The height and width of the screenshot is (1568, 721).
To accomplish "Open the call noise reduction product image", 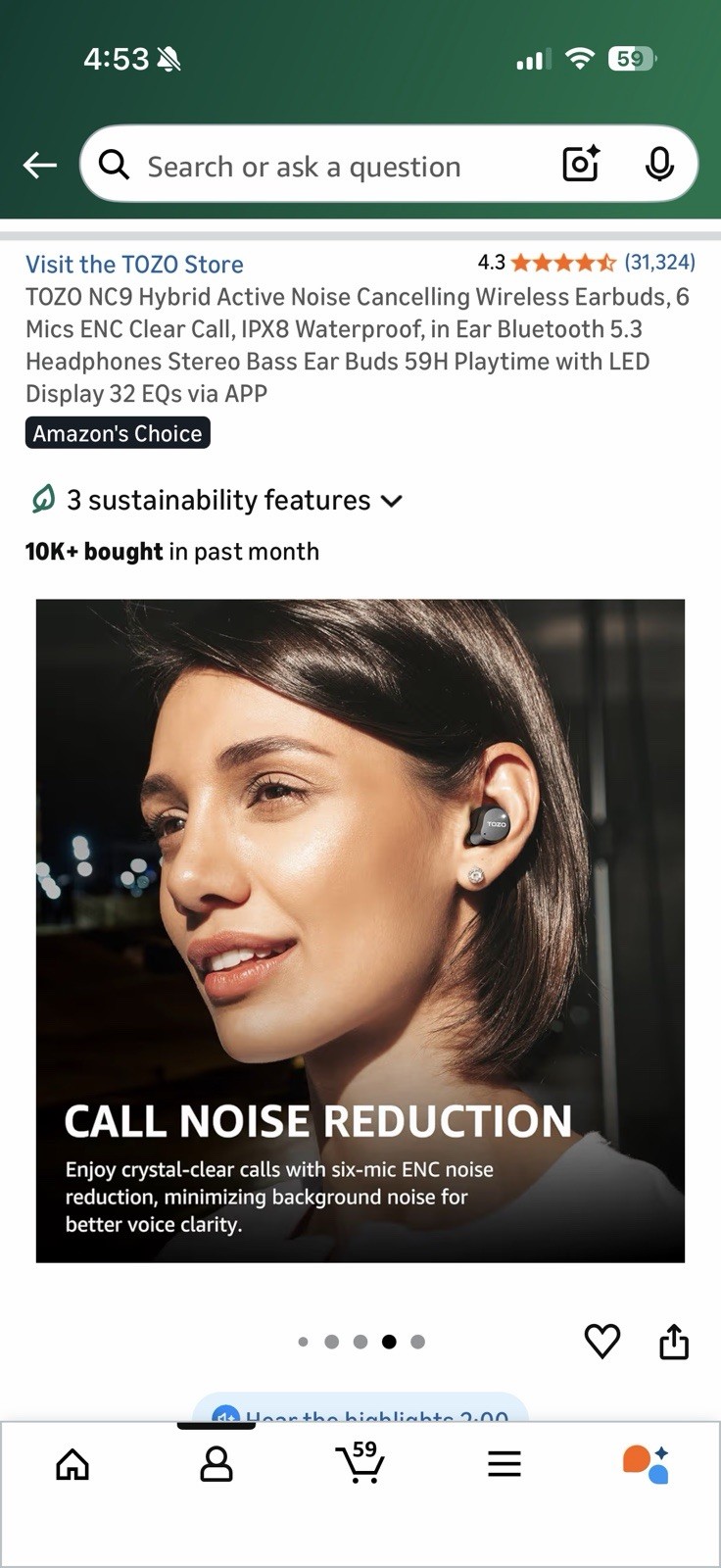I will tap(360, 930).
